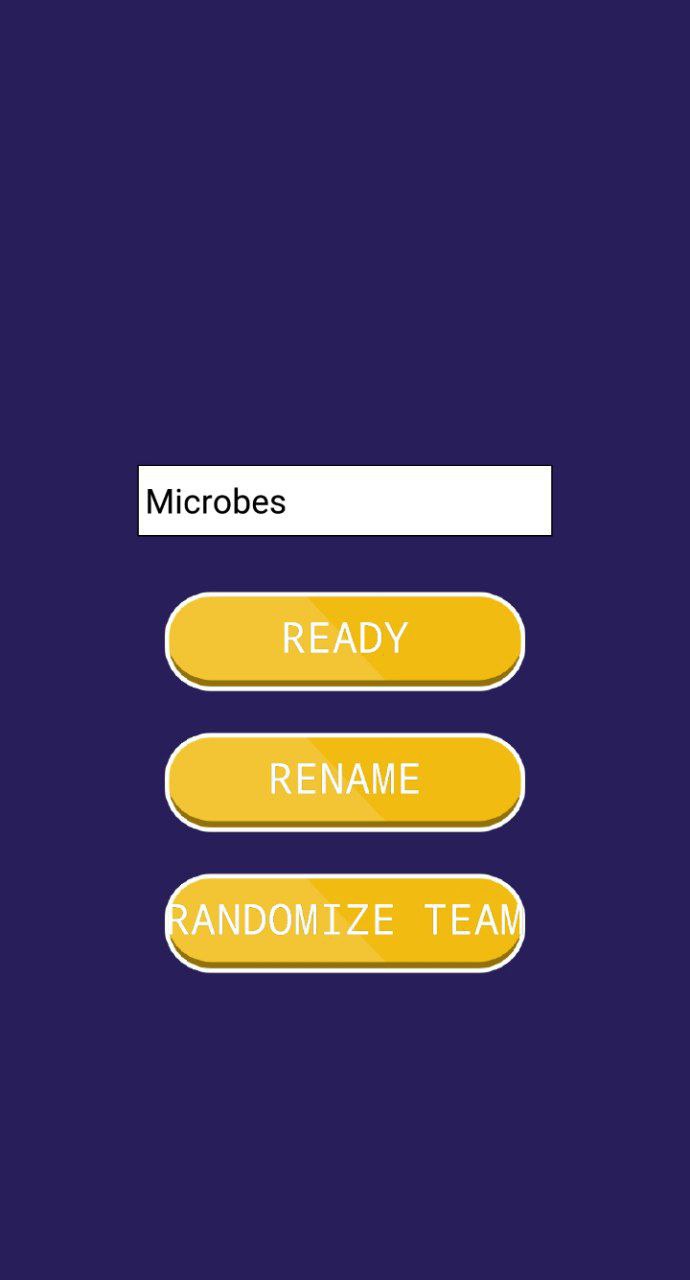This screenshot has width=690, height=1280.
Task: Tap the Microbes team name field
Action: tap(345, 500)
